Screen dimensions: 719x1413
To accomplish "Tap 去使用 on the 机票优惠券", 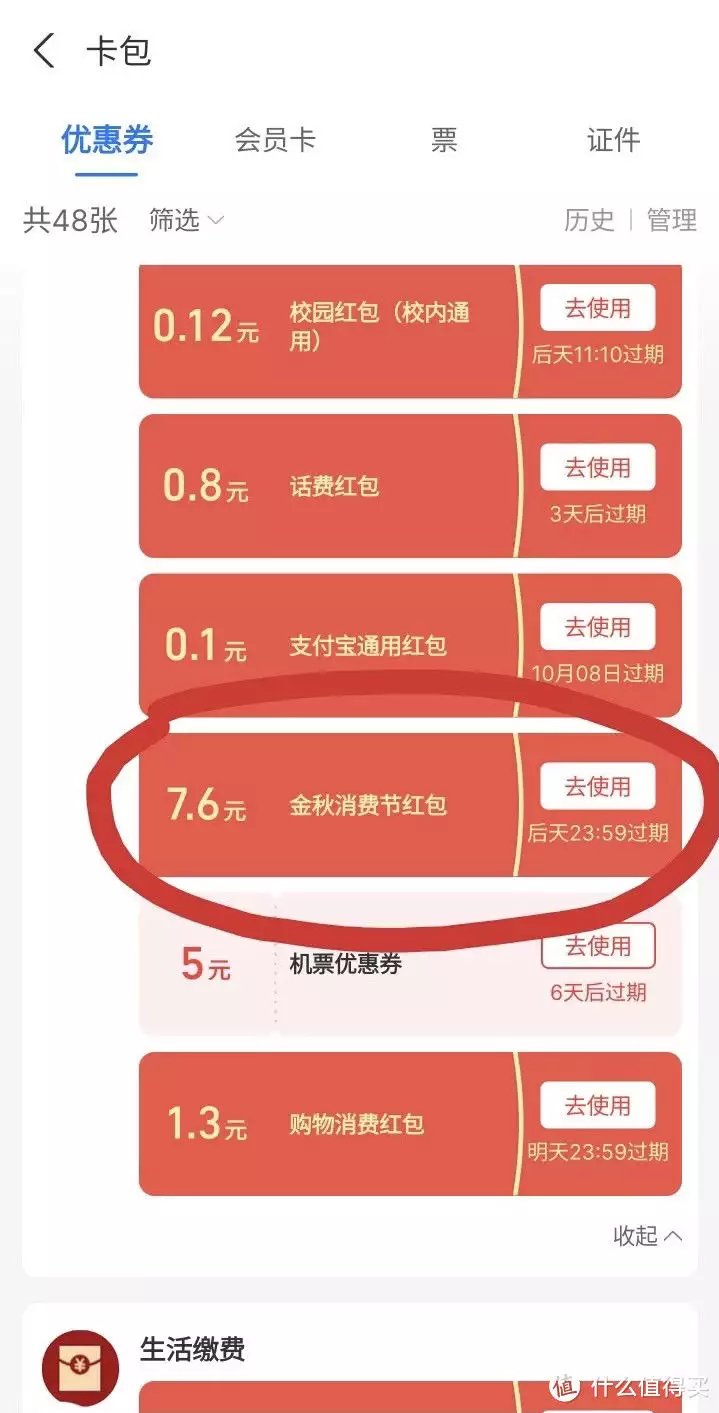I will tap(598, 946).
